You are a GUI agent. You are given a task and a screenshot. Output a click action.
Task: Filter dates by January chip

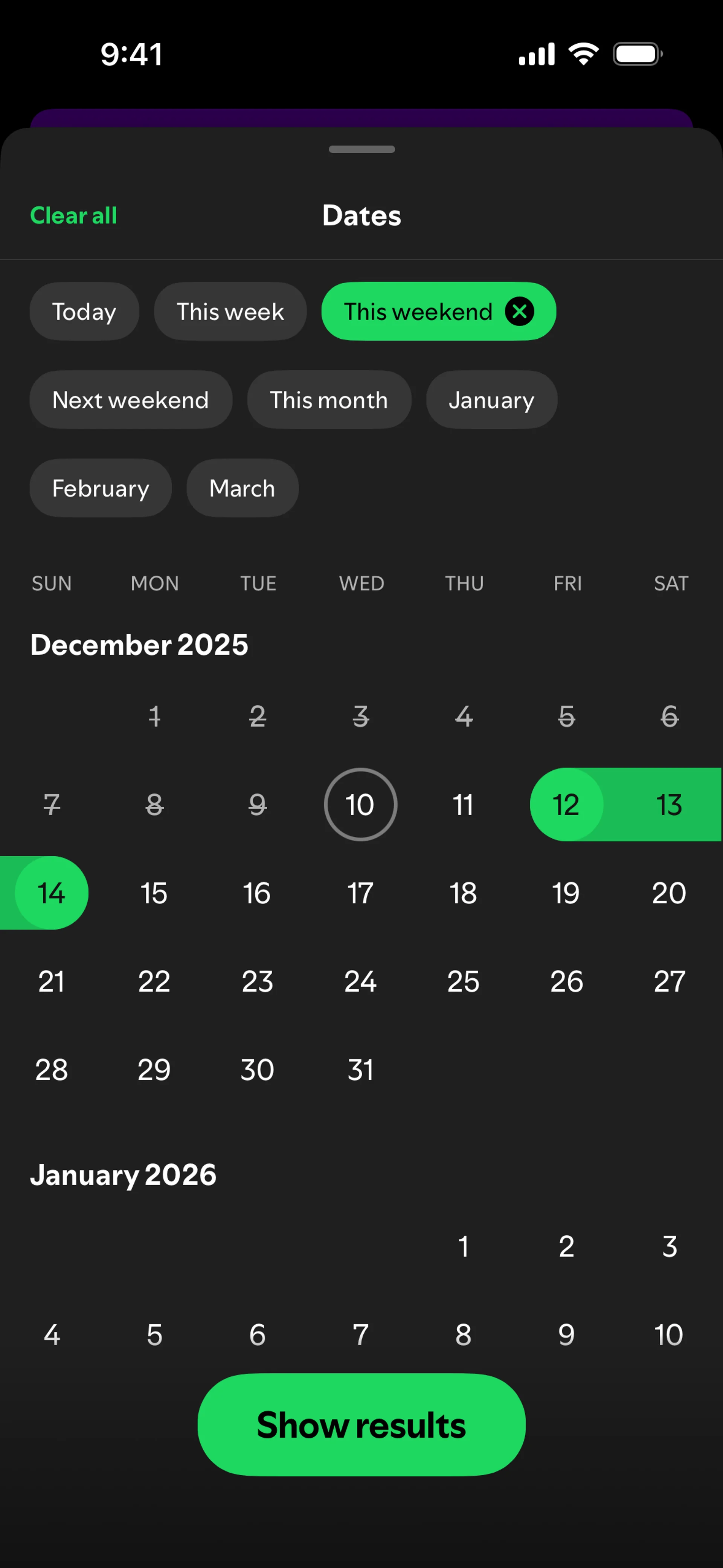[x=491, y=399]
